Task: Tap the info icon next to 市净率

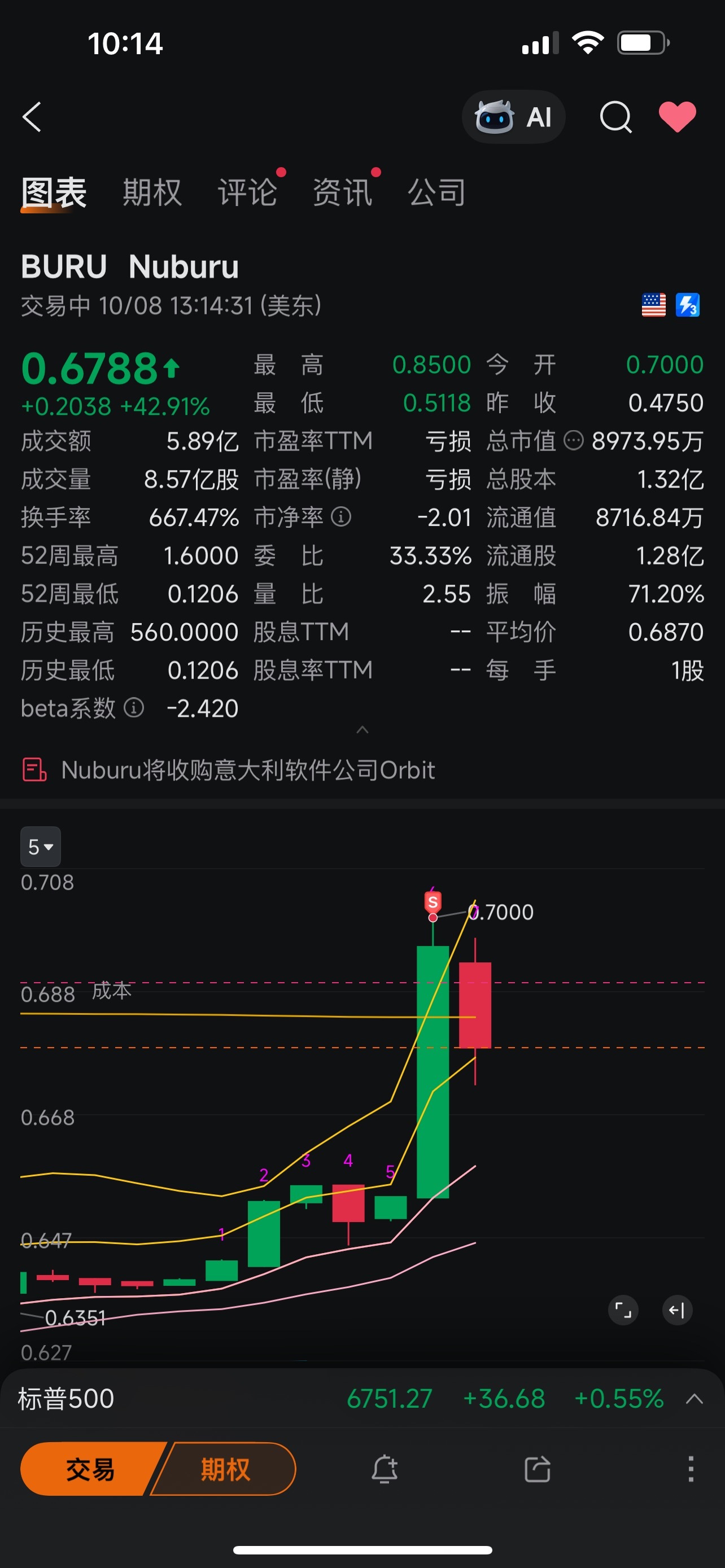Action: pos(341,518)
